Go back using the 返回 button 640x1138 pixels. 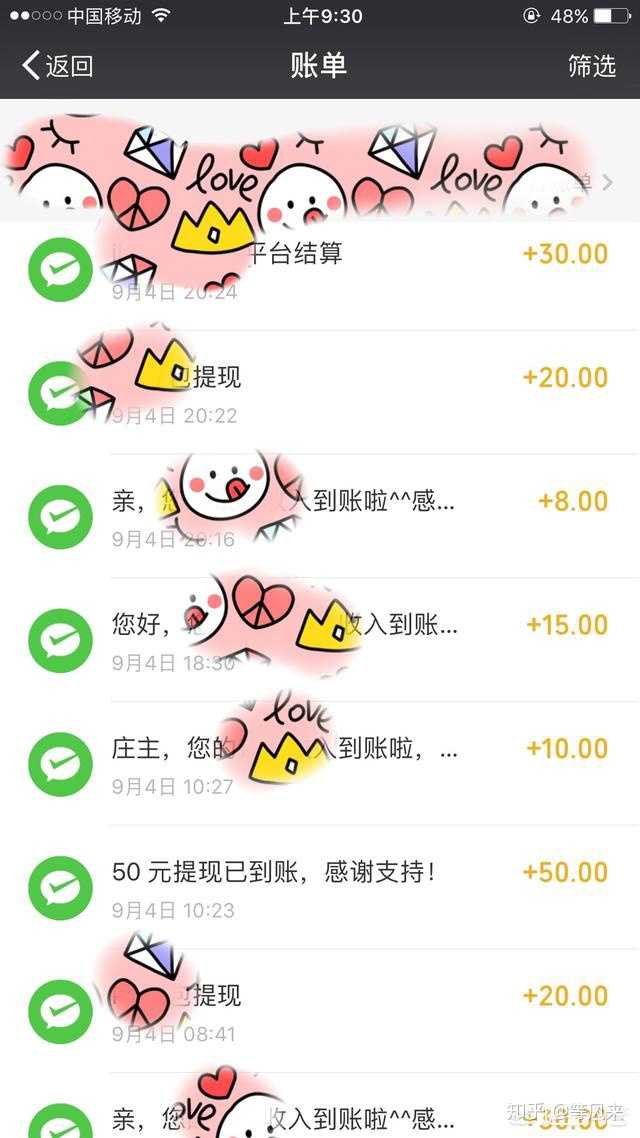click(x=58, y=66)
